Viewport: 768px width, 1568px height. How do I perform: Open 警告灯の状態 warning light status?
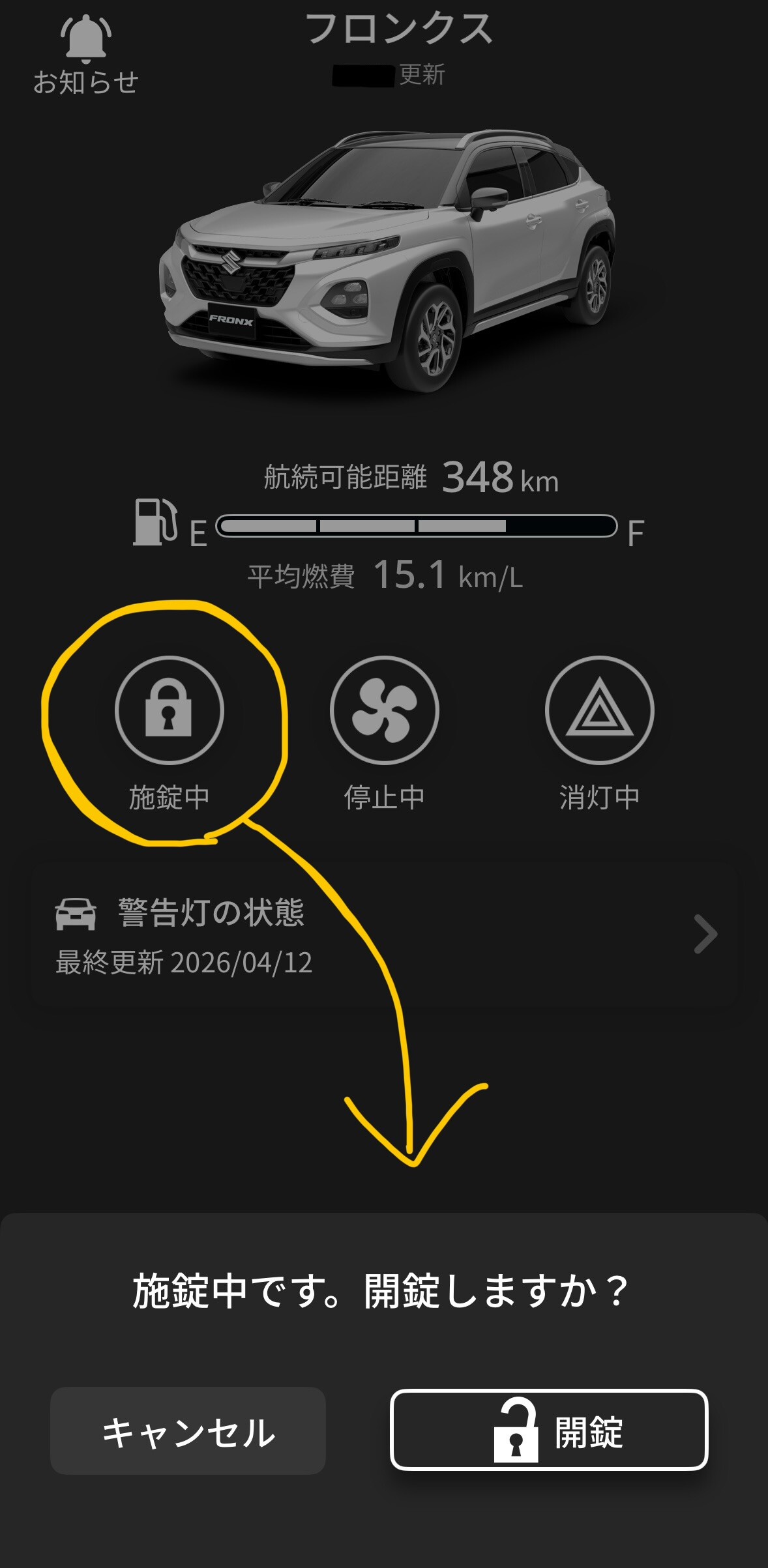[385, 935]
